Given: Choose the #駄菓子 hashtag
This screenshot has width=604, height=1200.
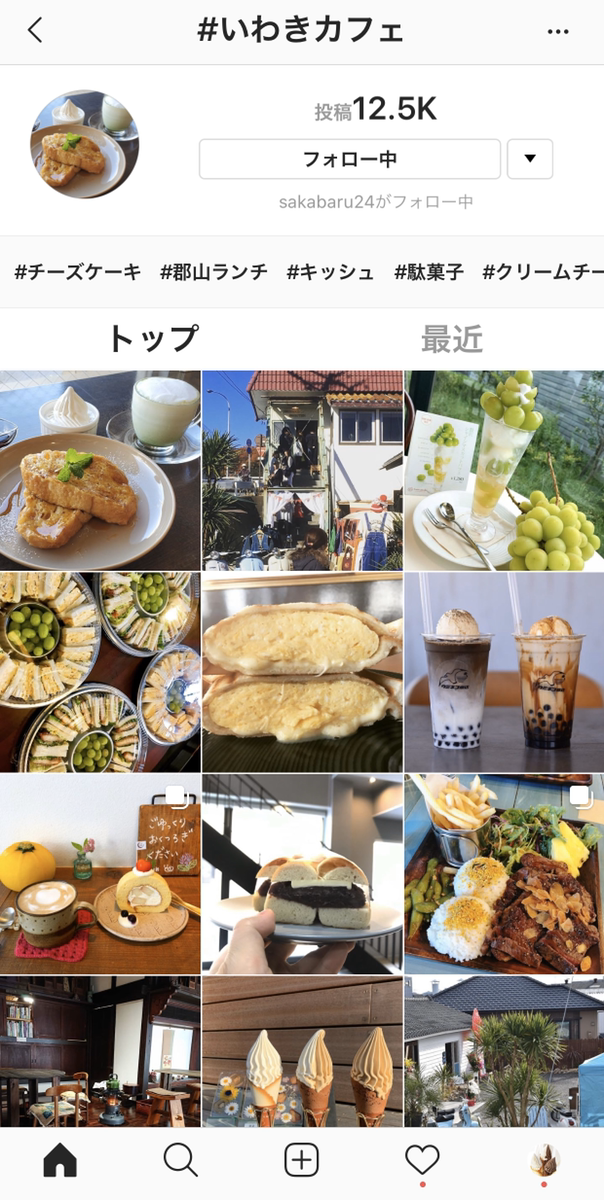Looking at the screenshot, I should 428,272.
